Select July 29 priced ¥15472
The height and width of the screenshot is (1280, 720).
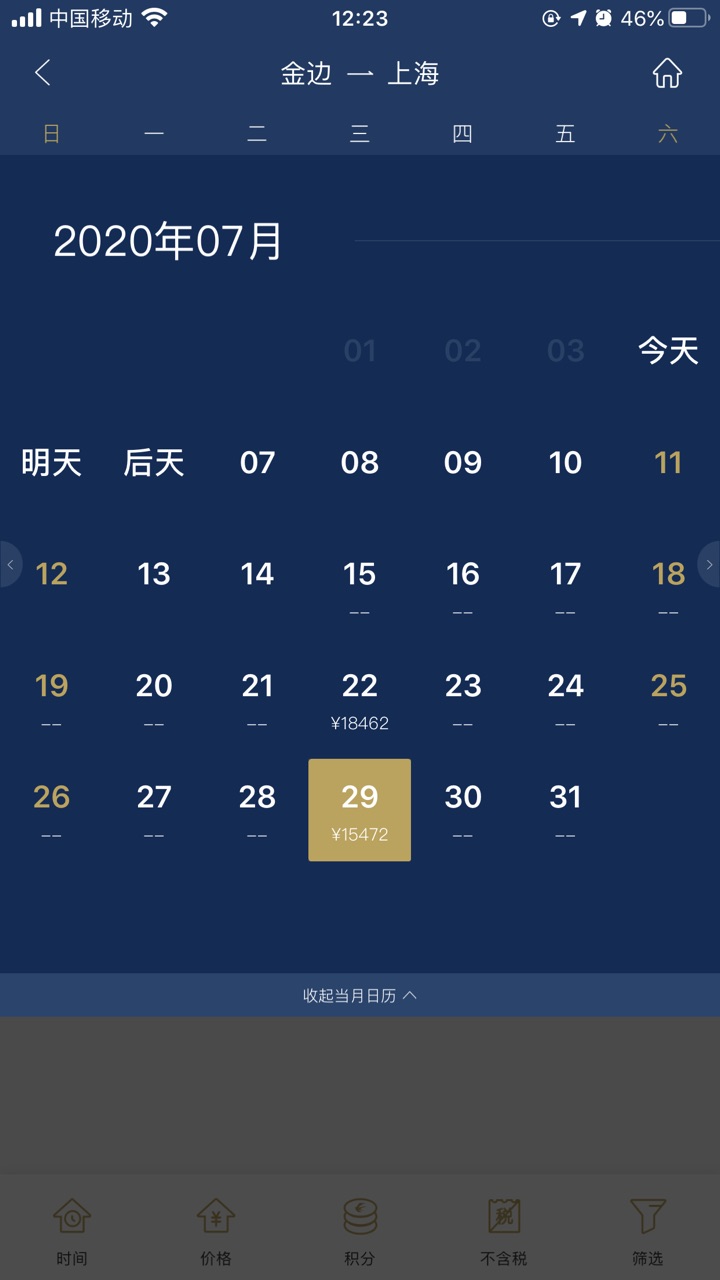[x=359, y=809]
